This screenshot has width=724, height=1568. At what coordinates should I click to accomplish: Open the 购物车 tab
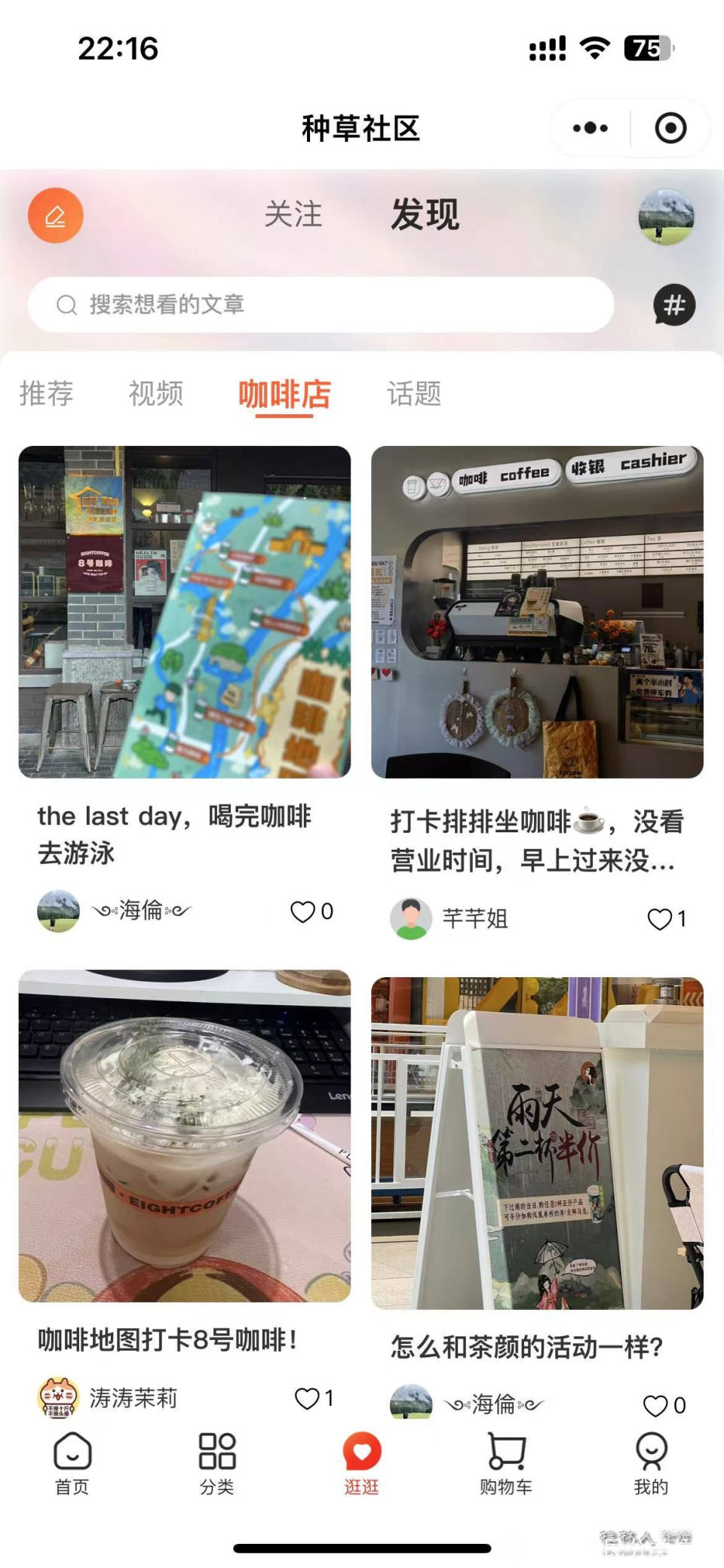click(506, 1464)
